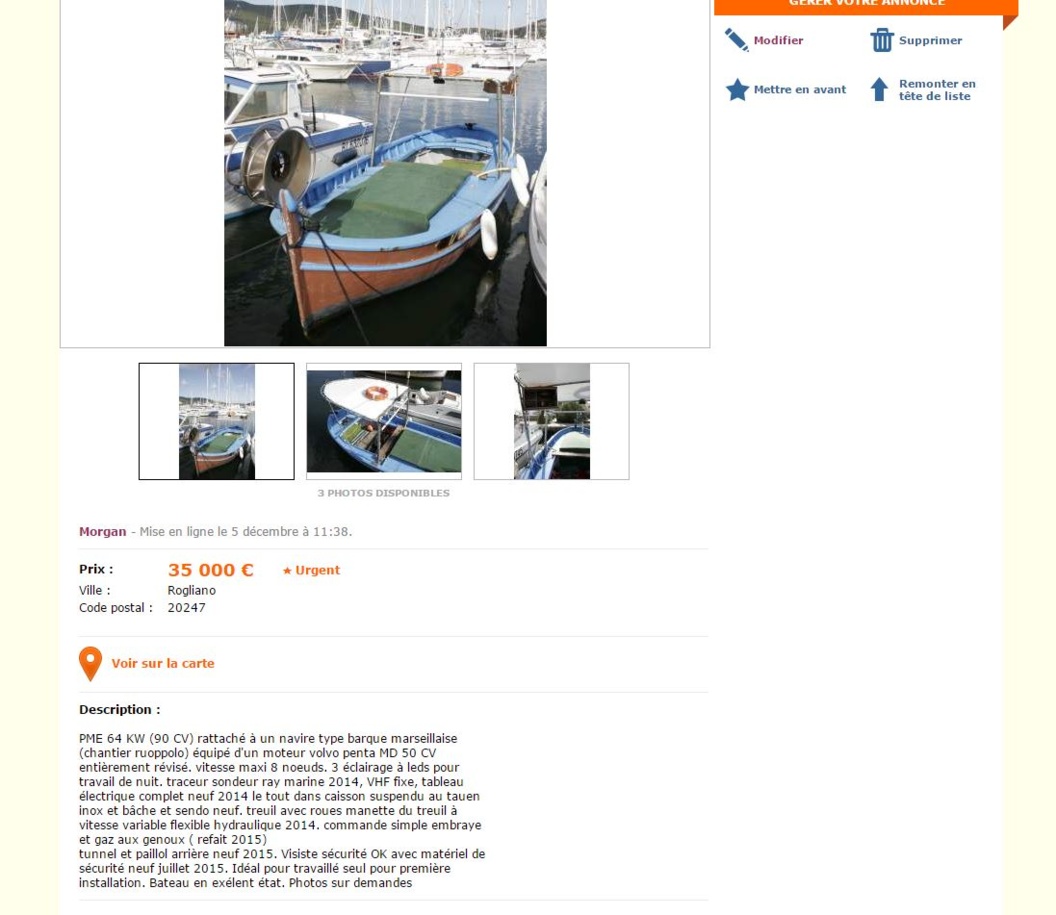The width and height of the screenshot is (1056, 915).
Task: Select Mettre en avant to feature listing
Action: [x=798, y=90]
